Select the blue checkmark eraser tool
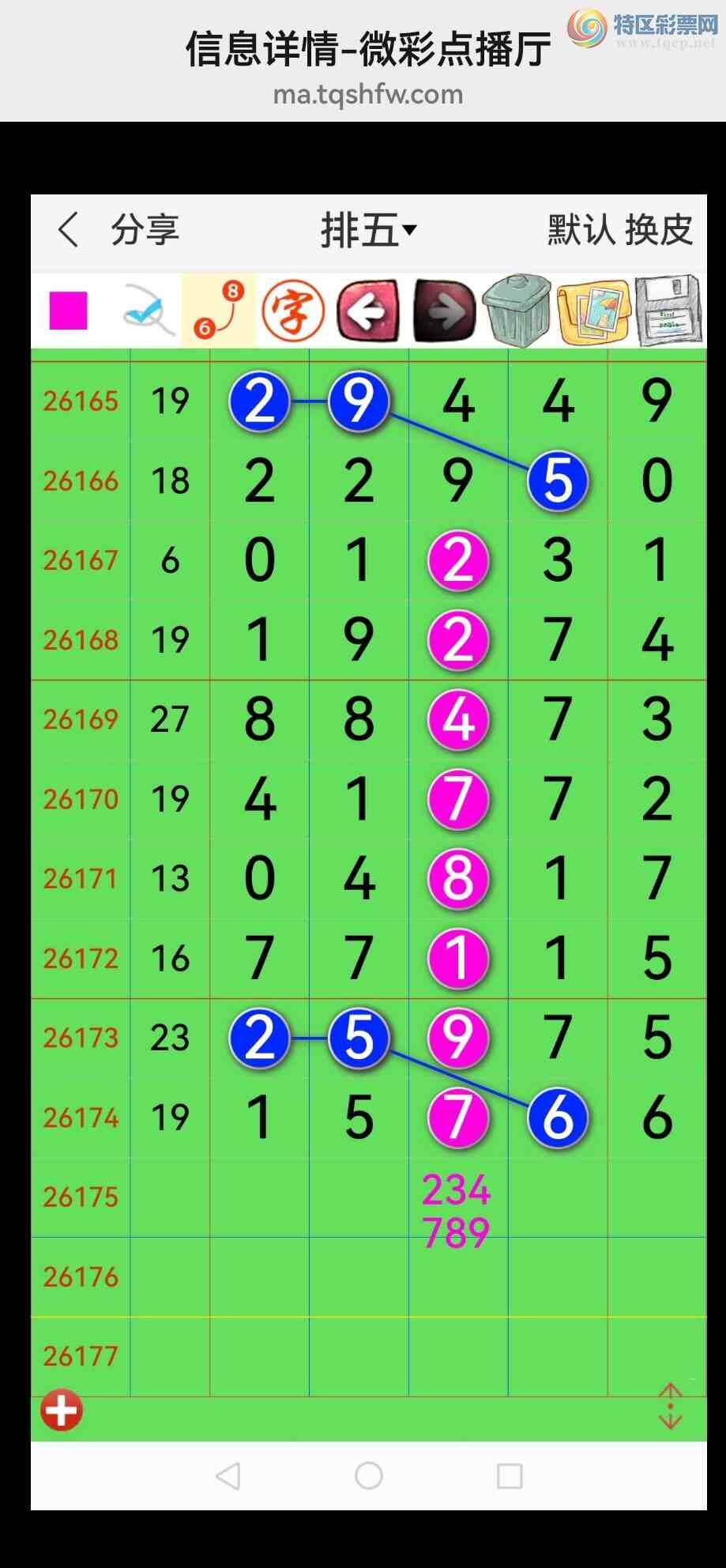The image size is (726, 1568). [149, 311]
